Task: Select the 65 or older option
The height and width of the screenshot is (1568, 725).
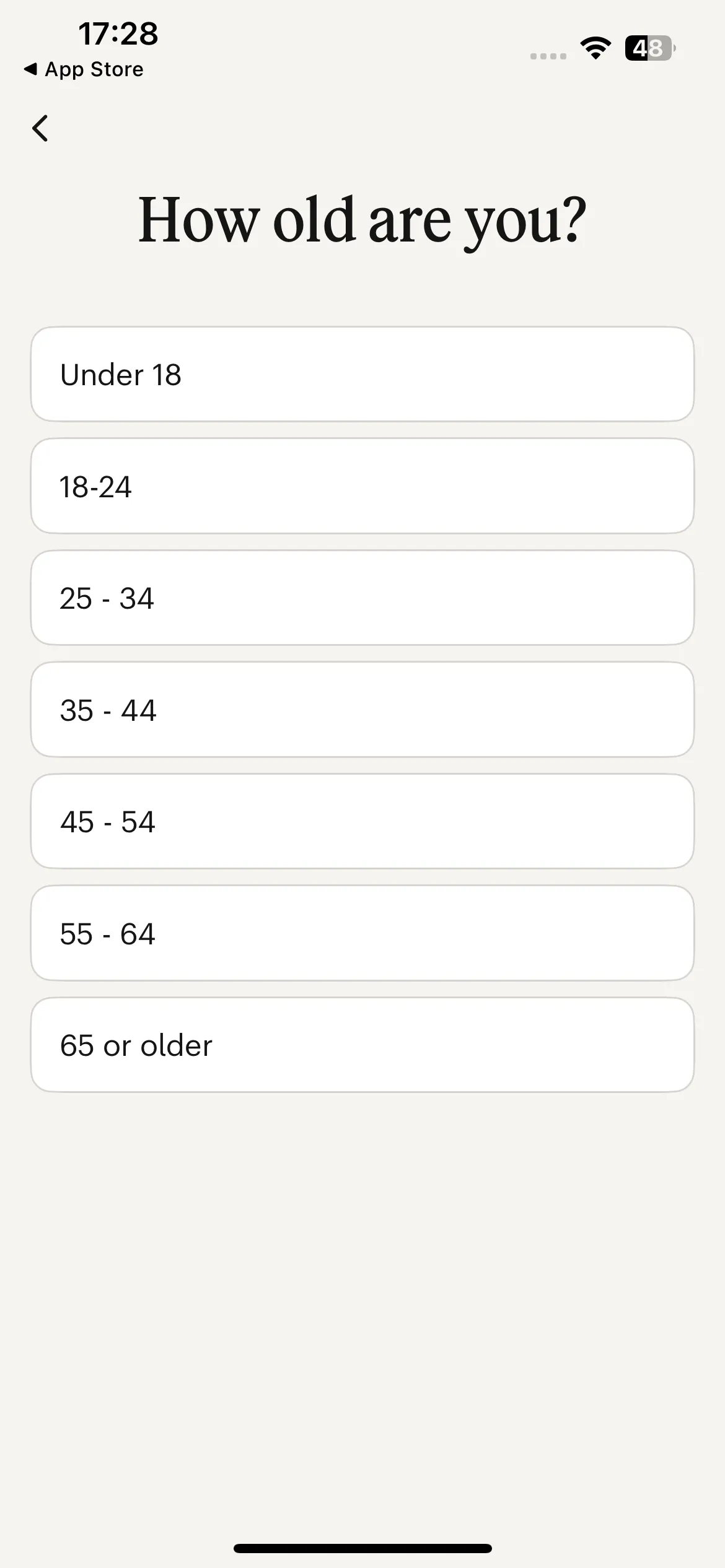Action: [362, 1045]
